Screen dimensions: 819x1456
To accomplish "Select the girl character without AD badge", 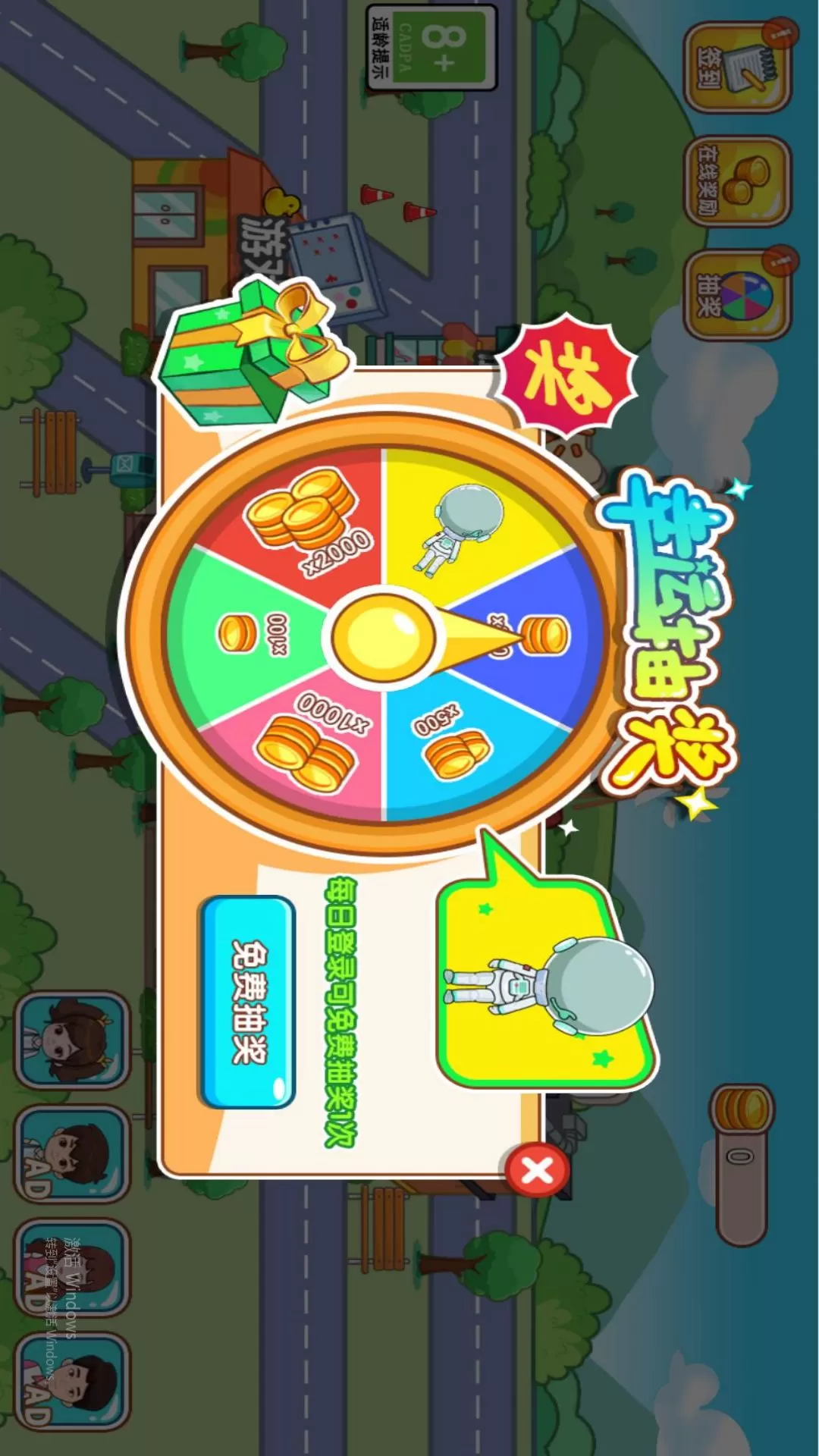I will (x=73, y=1039).
